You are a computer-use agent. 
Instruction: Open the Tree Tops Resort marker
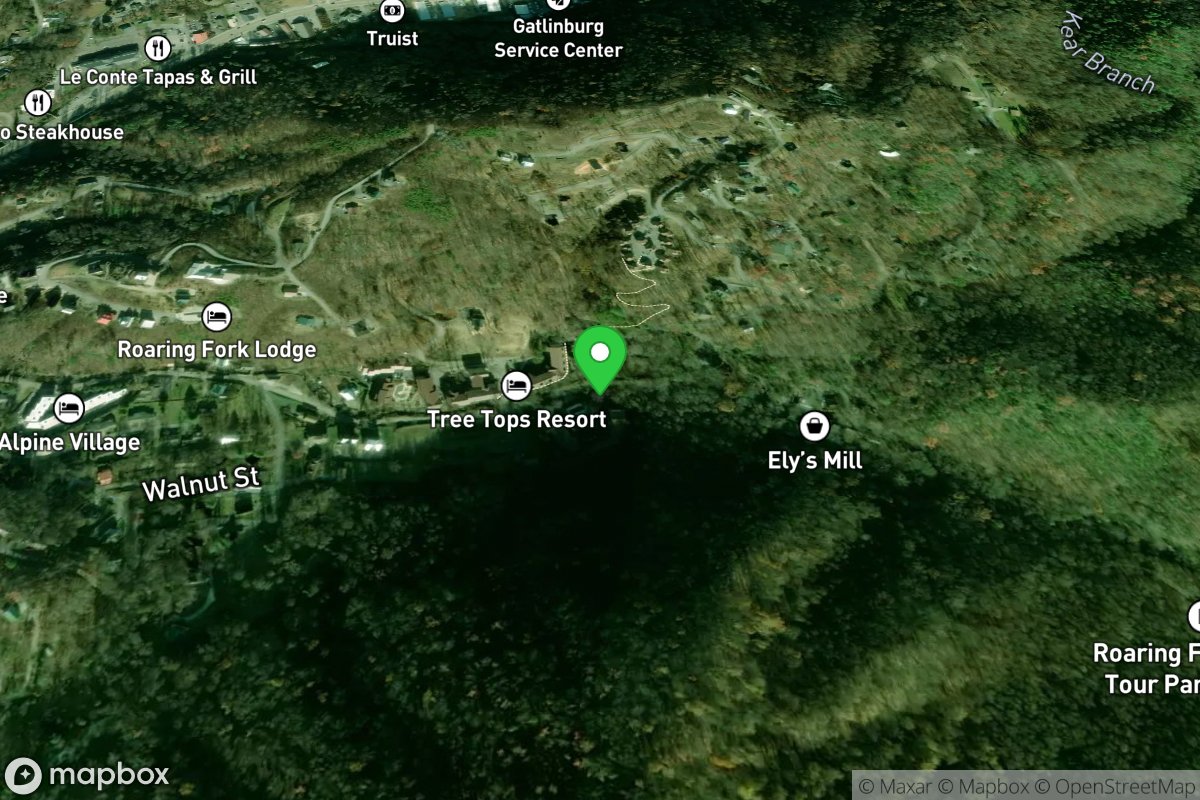(516, 385)
